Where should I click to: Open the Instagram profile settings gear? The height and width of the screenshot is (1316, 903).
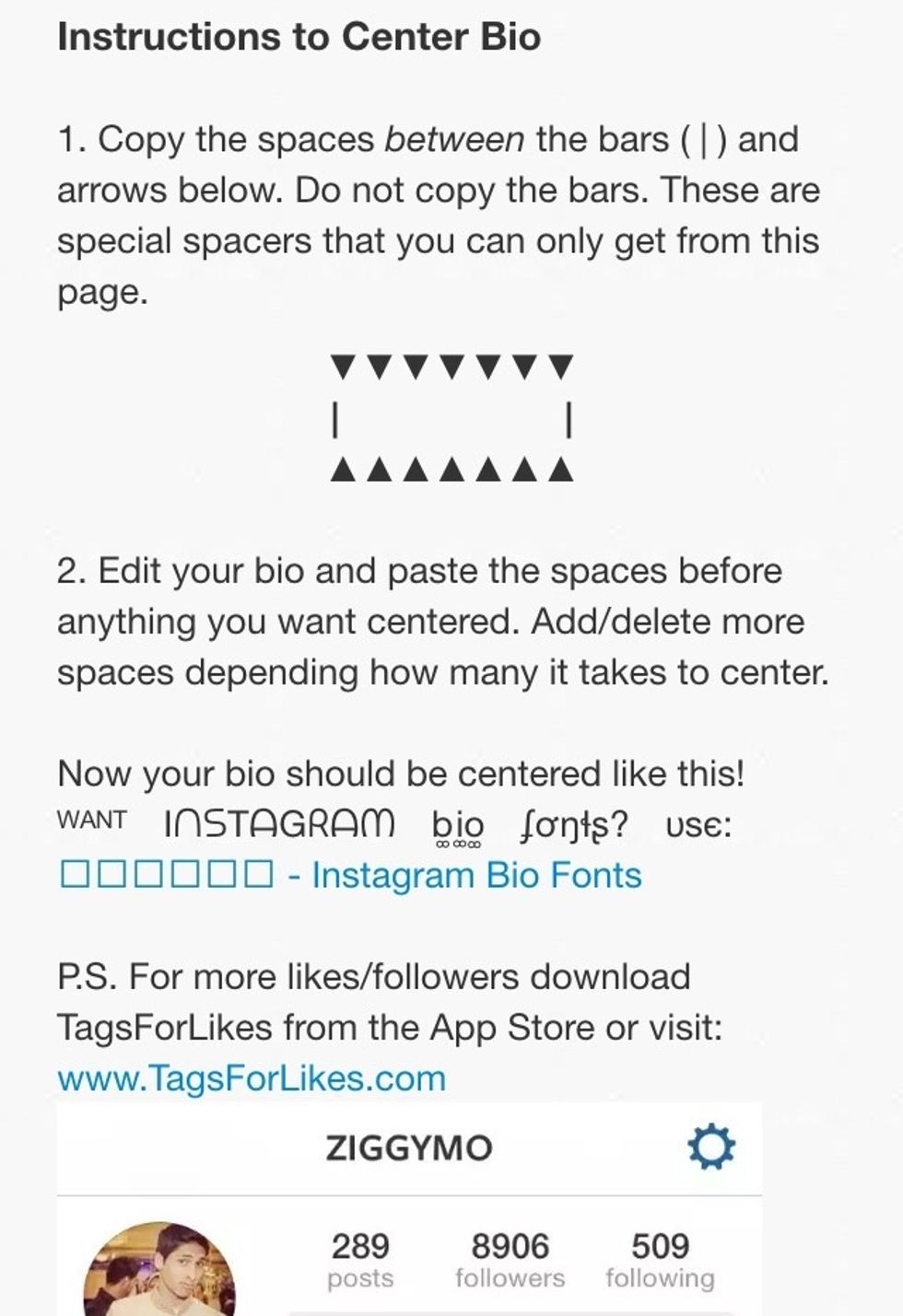pyautogui.click(x=709, y=1147)
